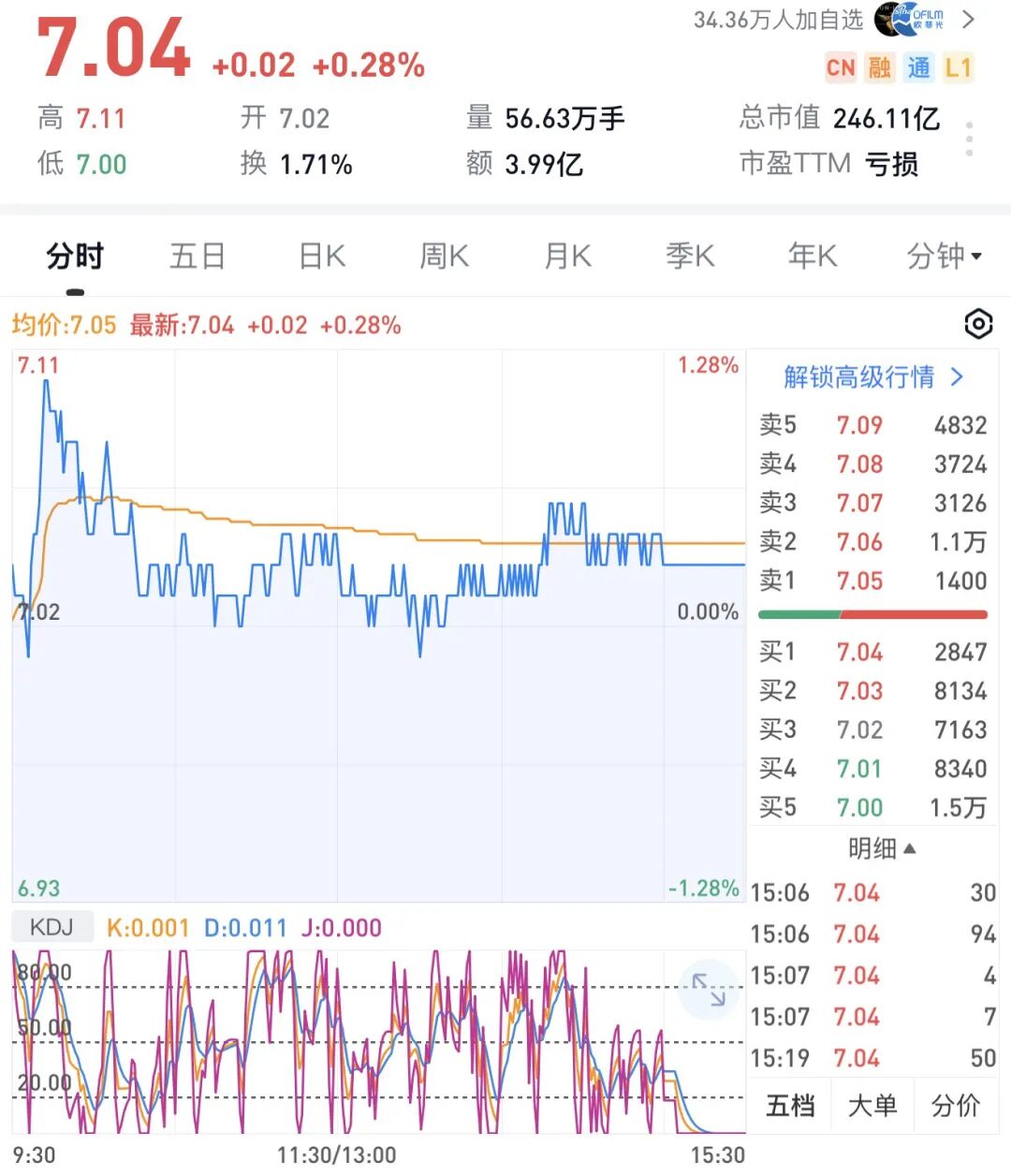
Task: Switch to the 日K chart tab
Action: click(322, 256)
